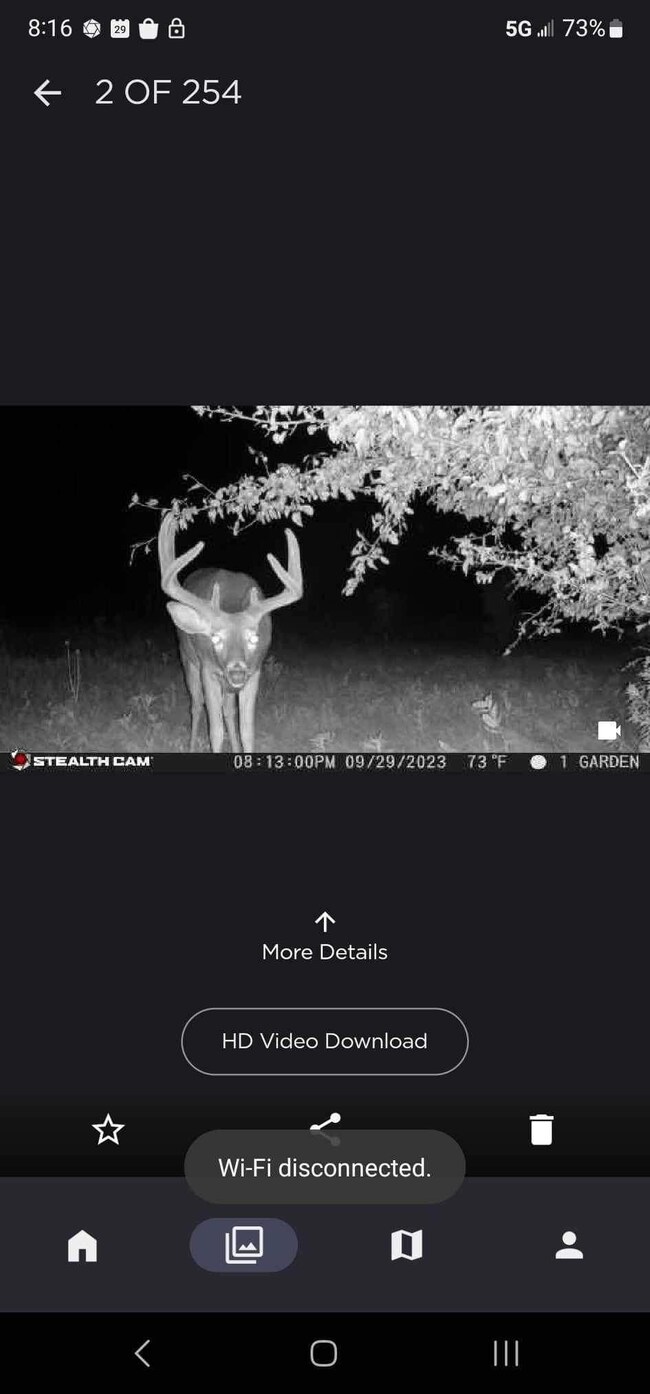
Task: Tap HD Video Download button
Action: click(x=324, y=1041)
